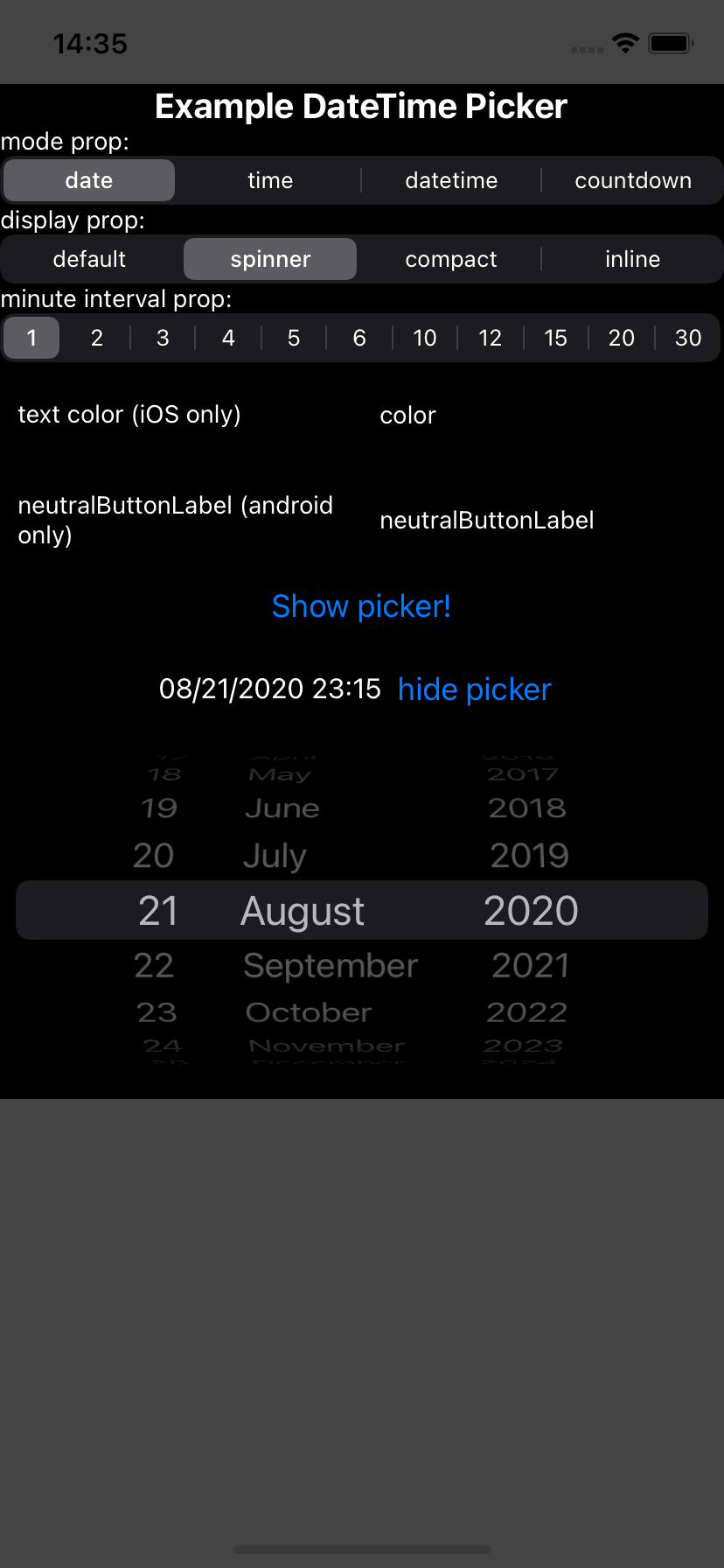Switch display prop to compact
The height and width of the screenshot is (1568, 724).
[451, 259]
